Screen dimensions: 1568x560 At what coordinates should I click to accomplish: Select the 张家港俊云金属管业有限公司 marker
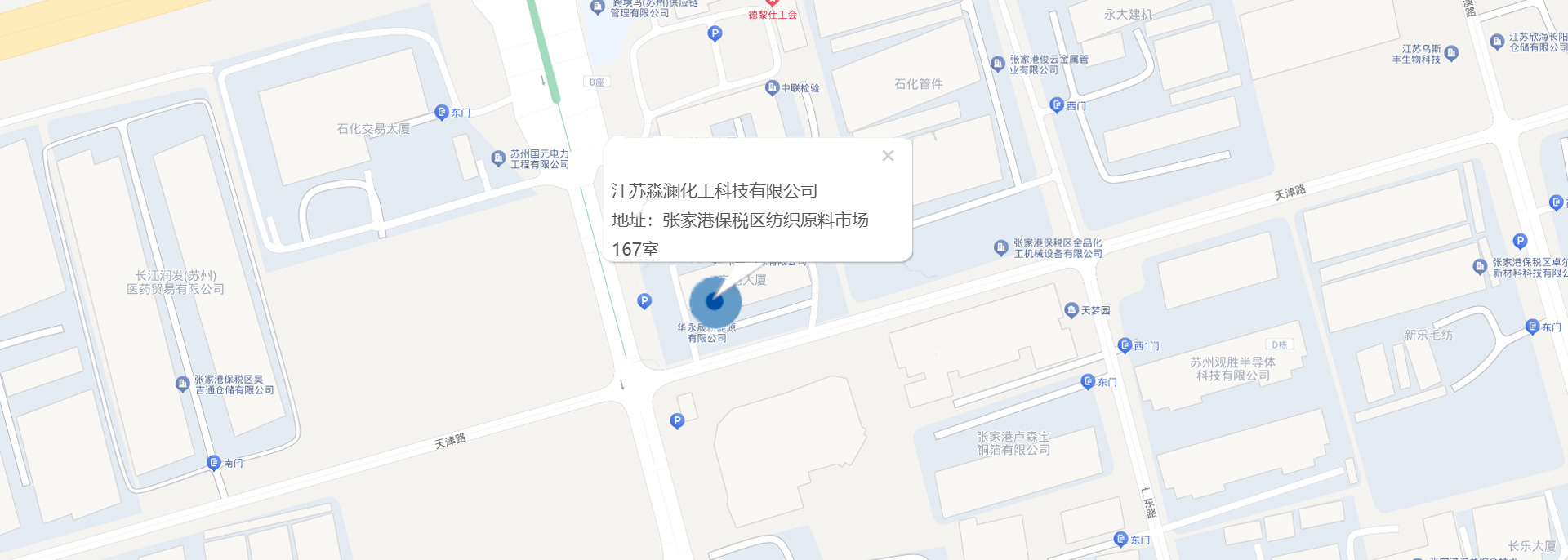point(997,64)
